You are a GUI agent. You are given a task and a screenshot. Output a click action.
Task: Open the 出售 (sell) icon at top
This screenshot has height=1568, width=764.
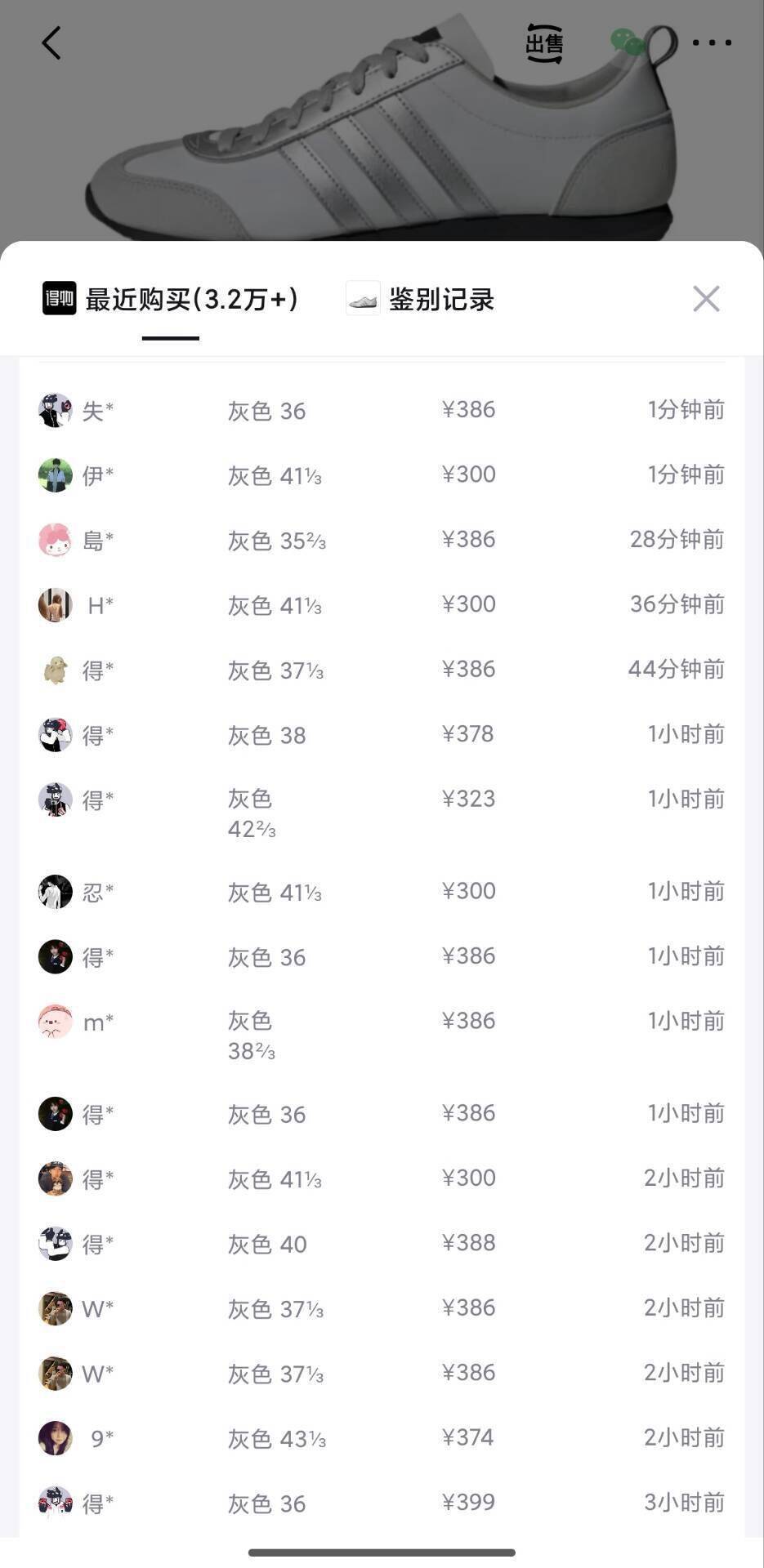[543, 42]
